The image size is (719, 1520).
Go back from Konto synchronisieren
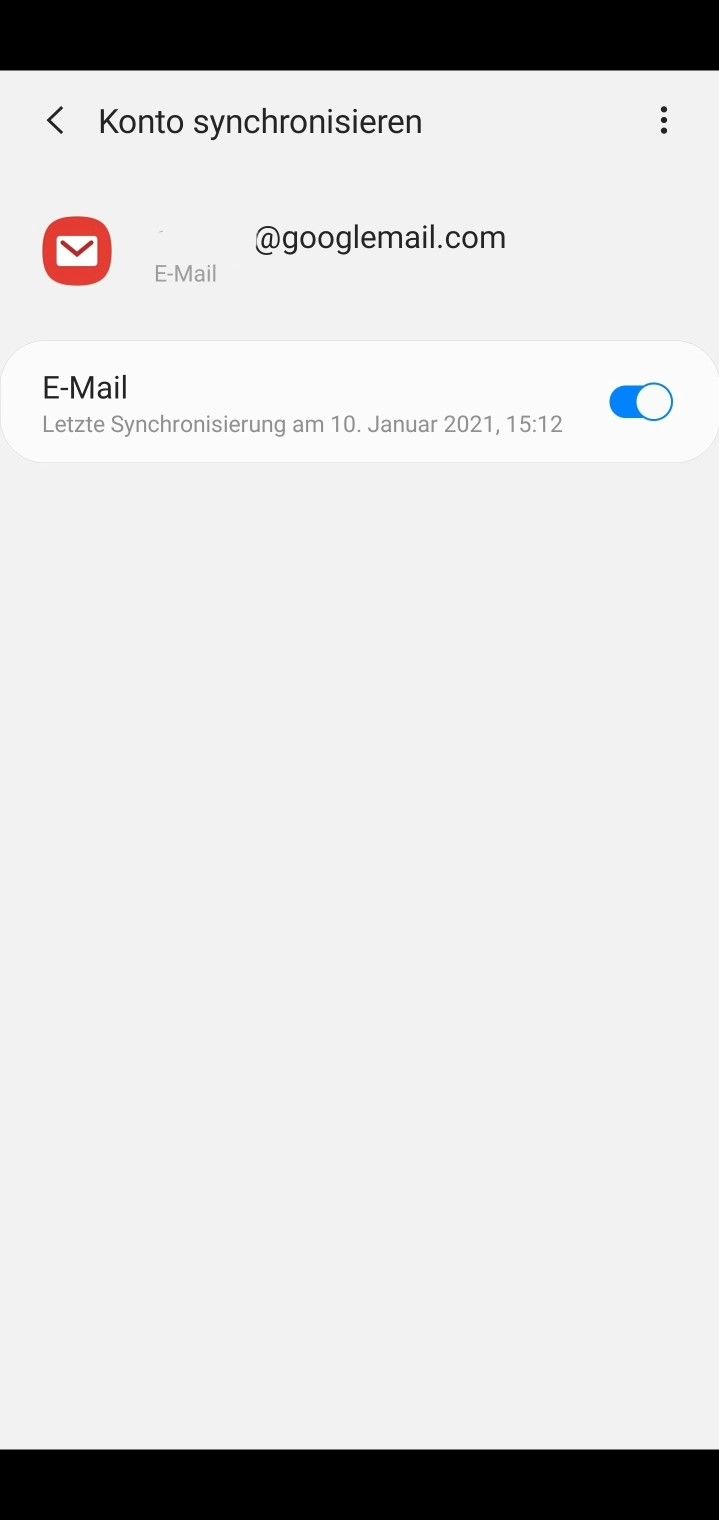(55, 121)
